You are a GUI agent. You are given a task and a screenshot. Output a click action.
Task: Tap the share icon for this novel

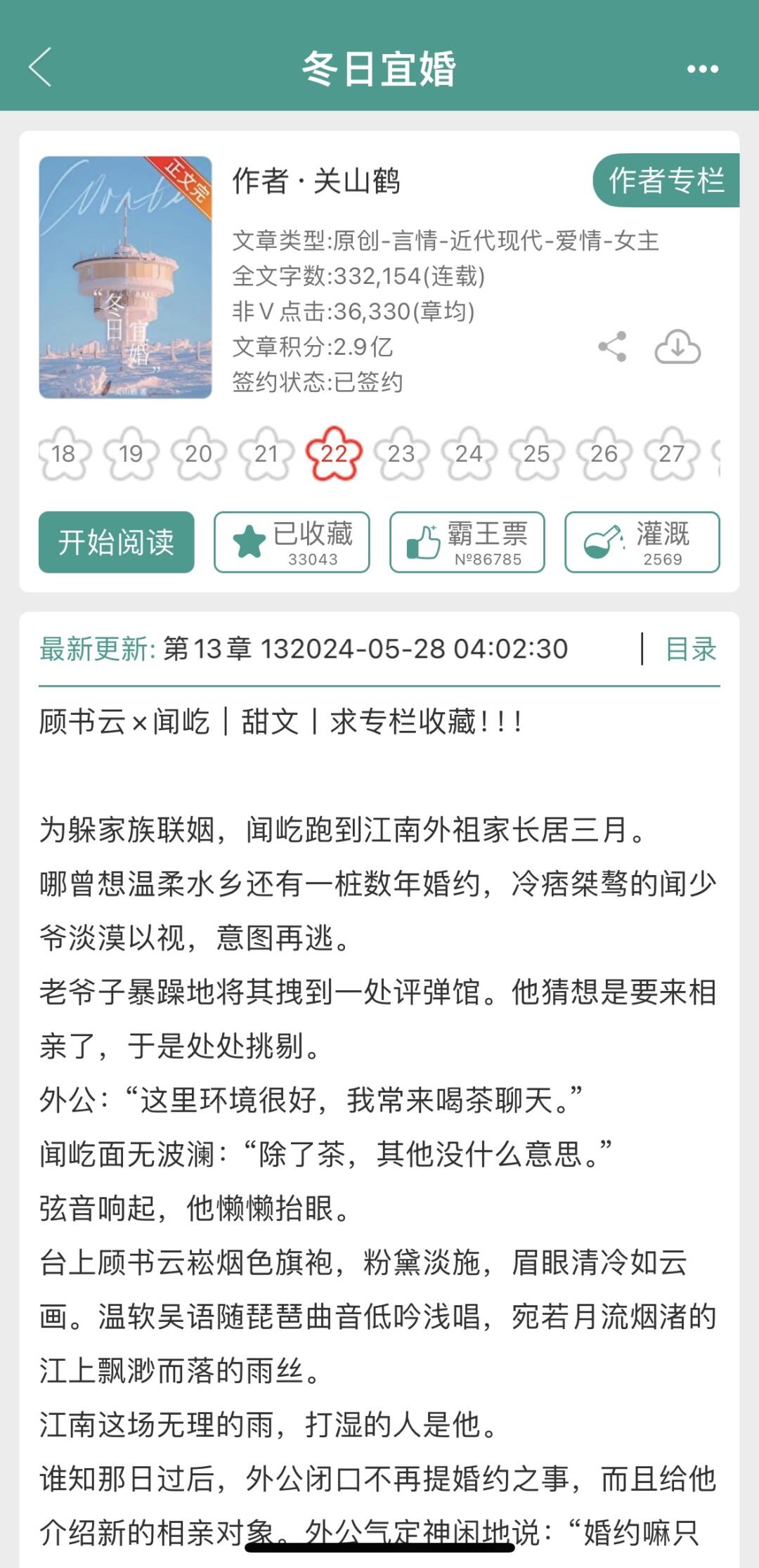coord(613,346)
